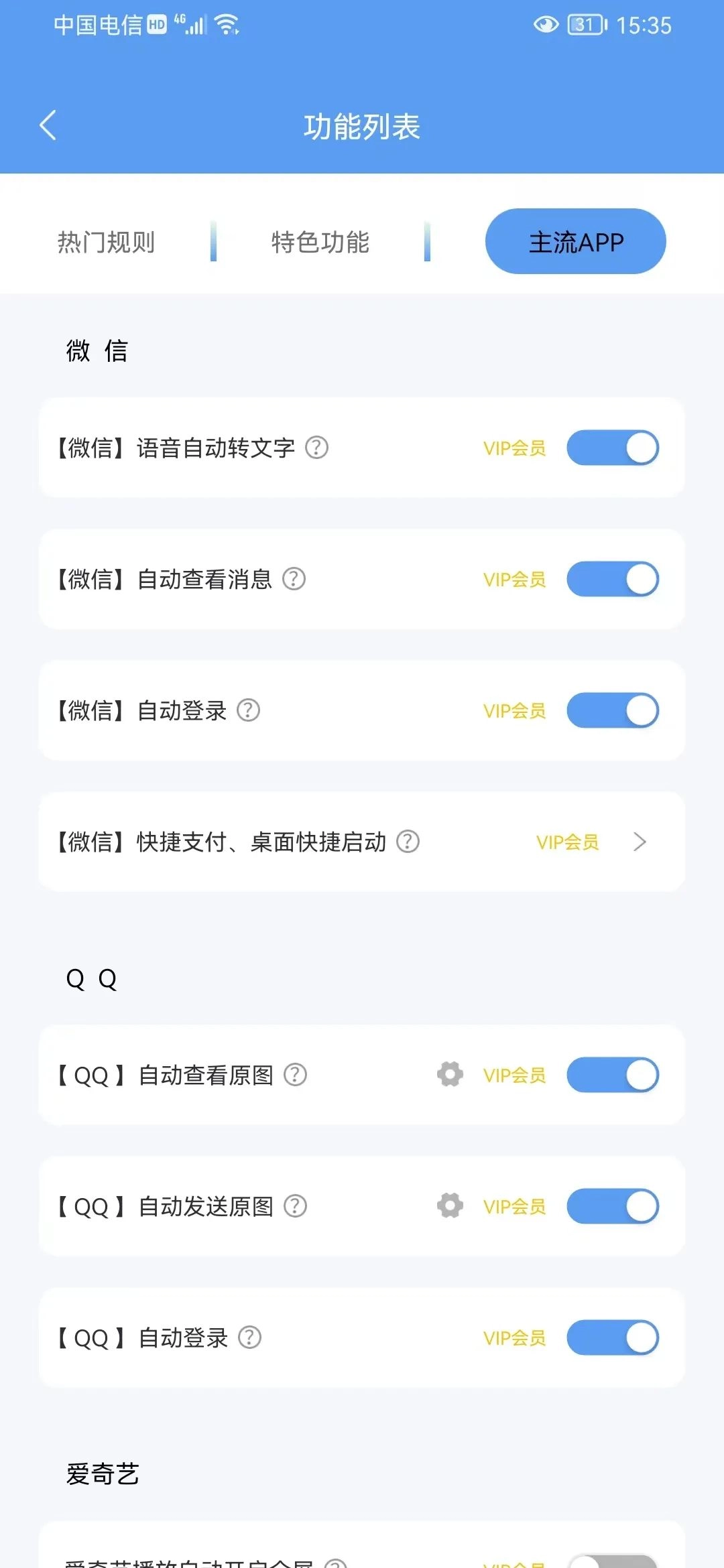Open help for 【QQ】自动登录
This screenshot has width=724, height=1568.
(x=249, y=1337)
